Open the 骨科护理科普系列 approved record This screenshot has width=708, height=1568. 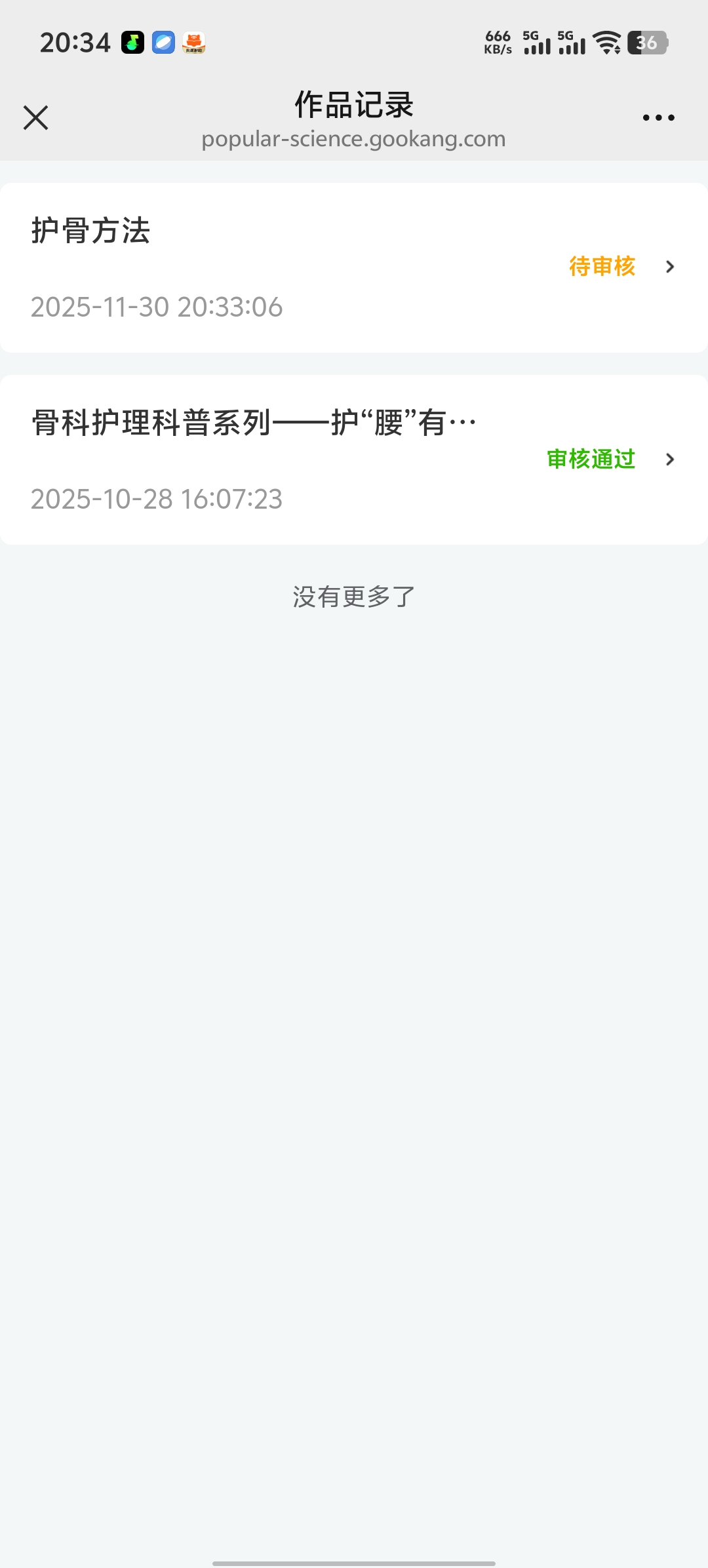(x=354, y=460)
